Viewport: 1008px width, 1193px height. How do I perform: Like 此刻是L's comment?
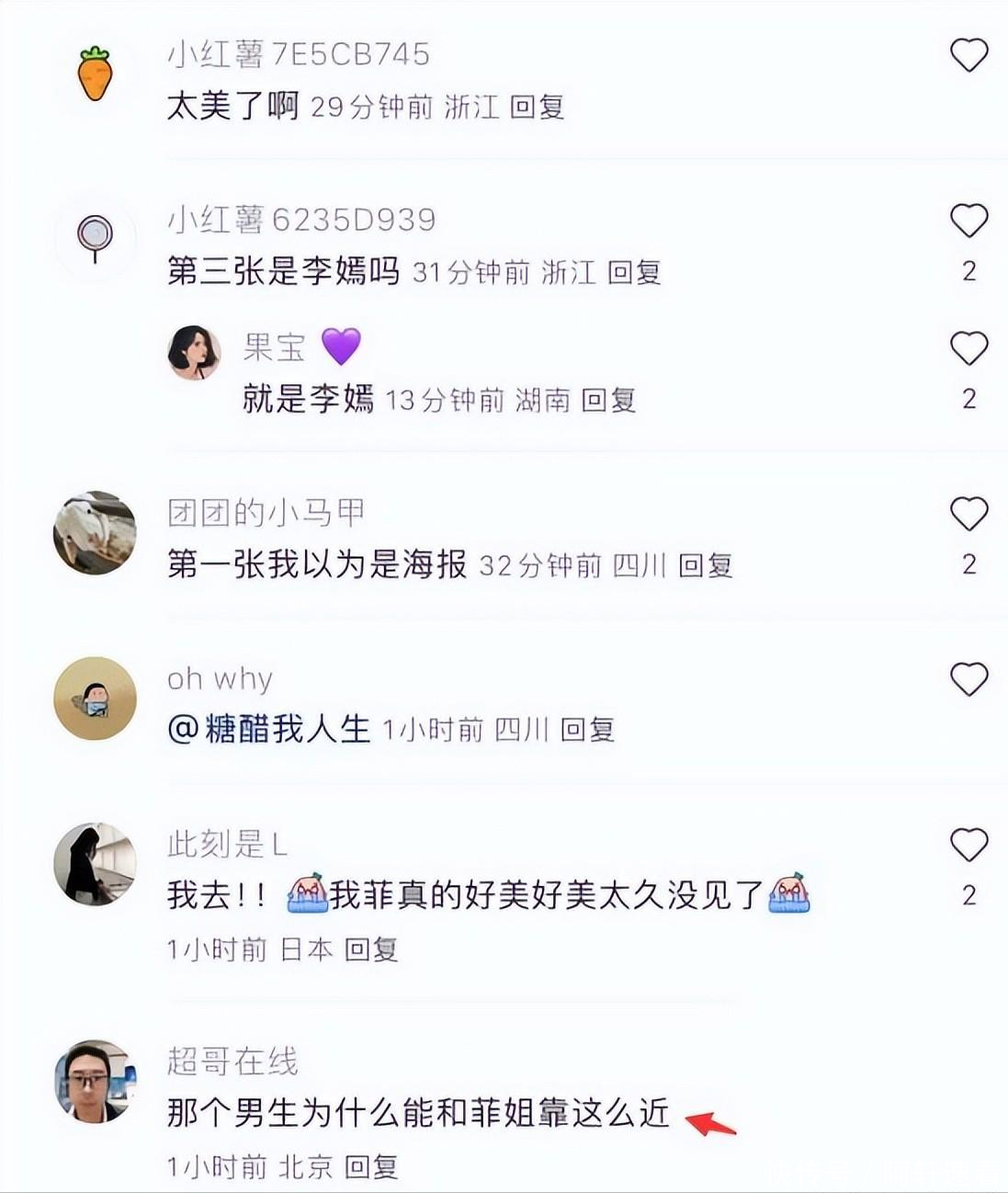point(968,845)
